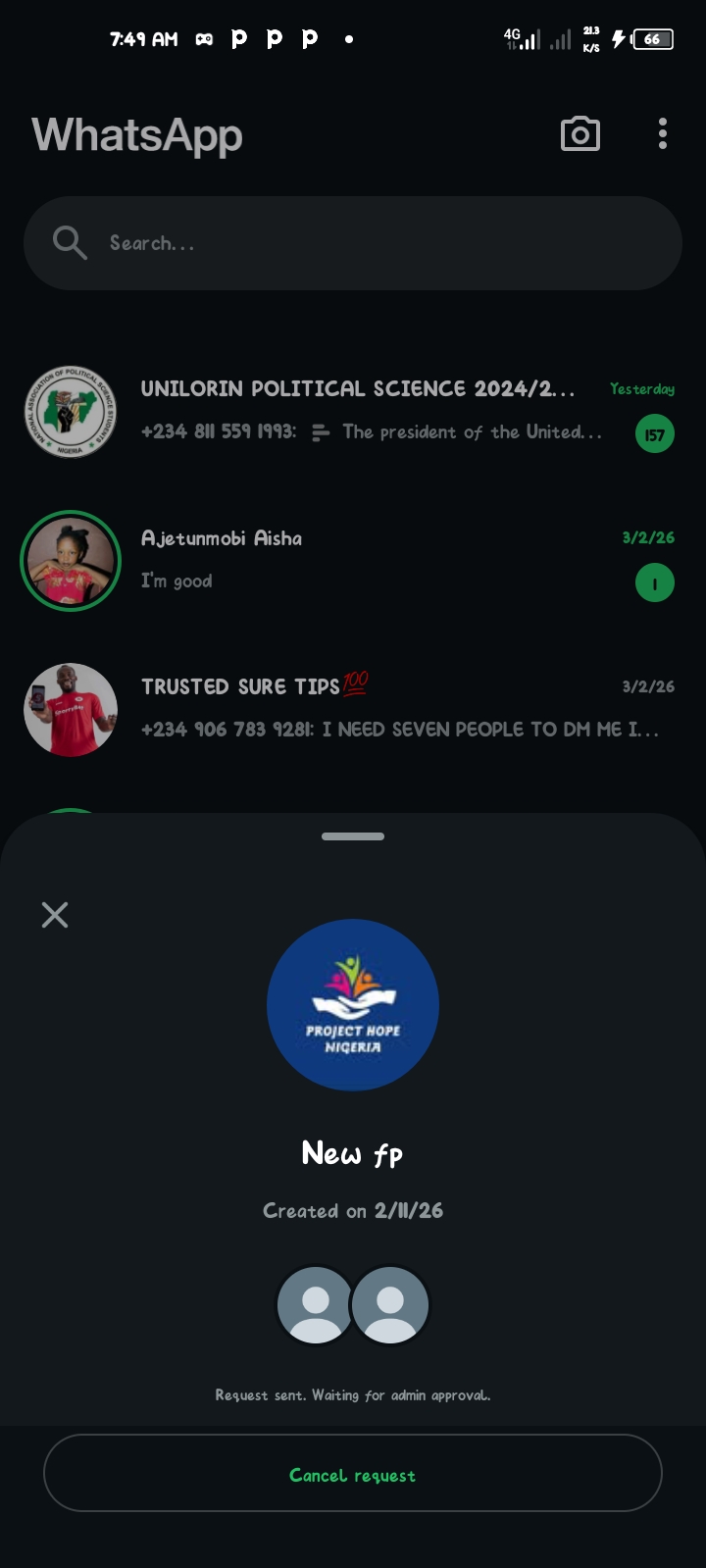The width and height of the screenshot is (706, 1568).
Task: Open the chat with Ajetunmobi Aisha
Action: tap(373, 559)
